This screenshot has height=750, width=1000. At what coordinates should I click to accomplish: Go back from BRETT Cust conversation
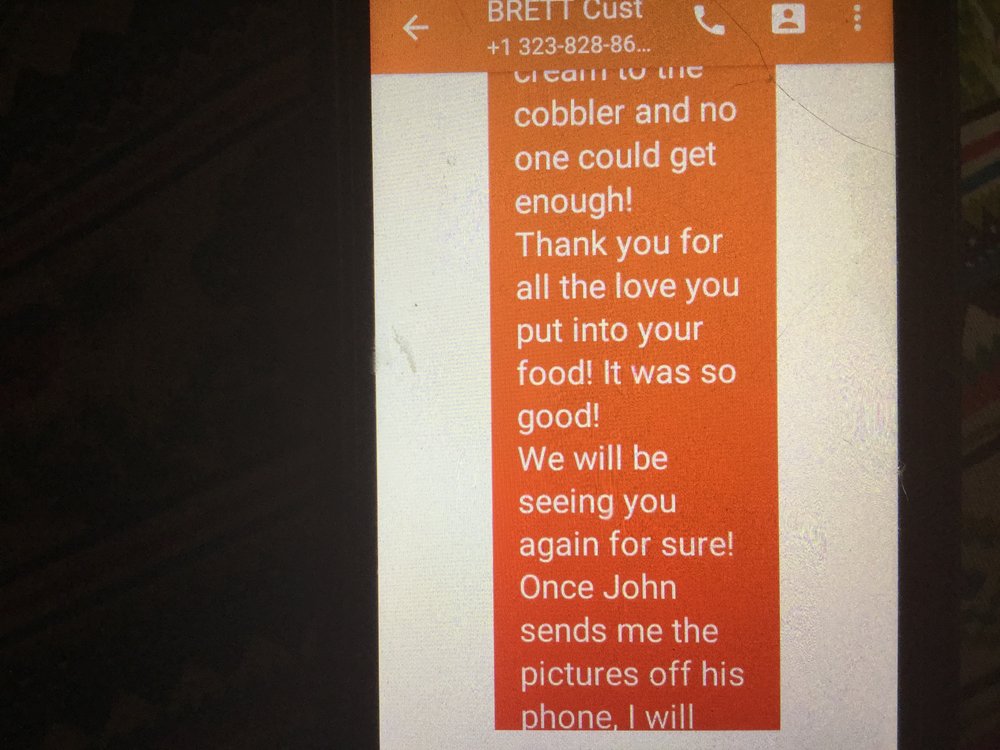(415, 27)
